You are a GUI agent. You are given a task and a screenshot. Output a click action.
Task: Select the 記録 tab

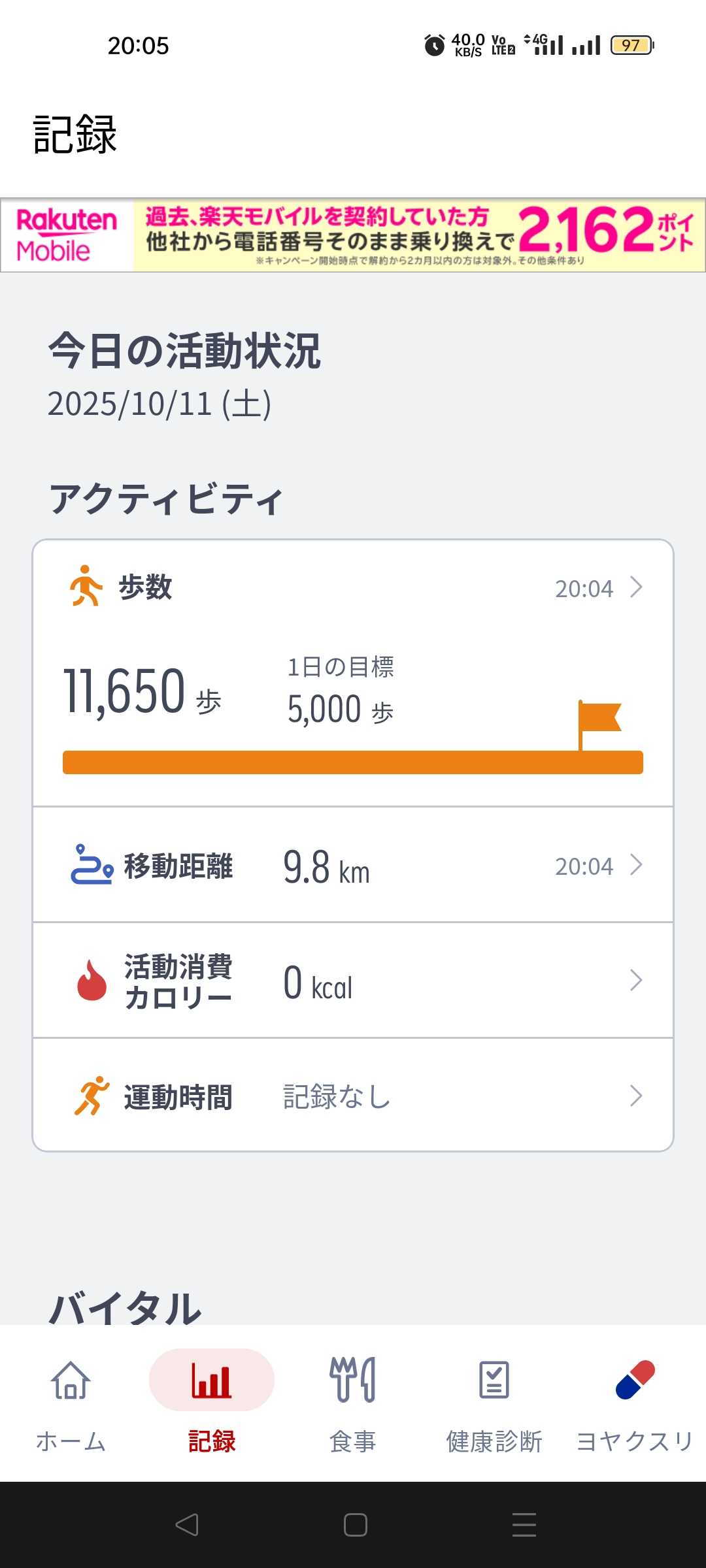click(212, 1403)
